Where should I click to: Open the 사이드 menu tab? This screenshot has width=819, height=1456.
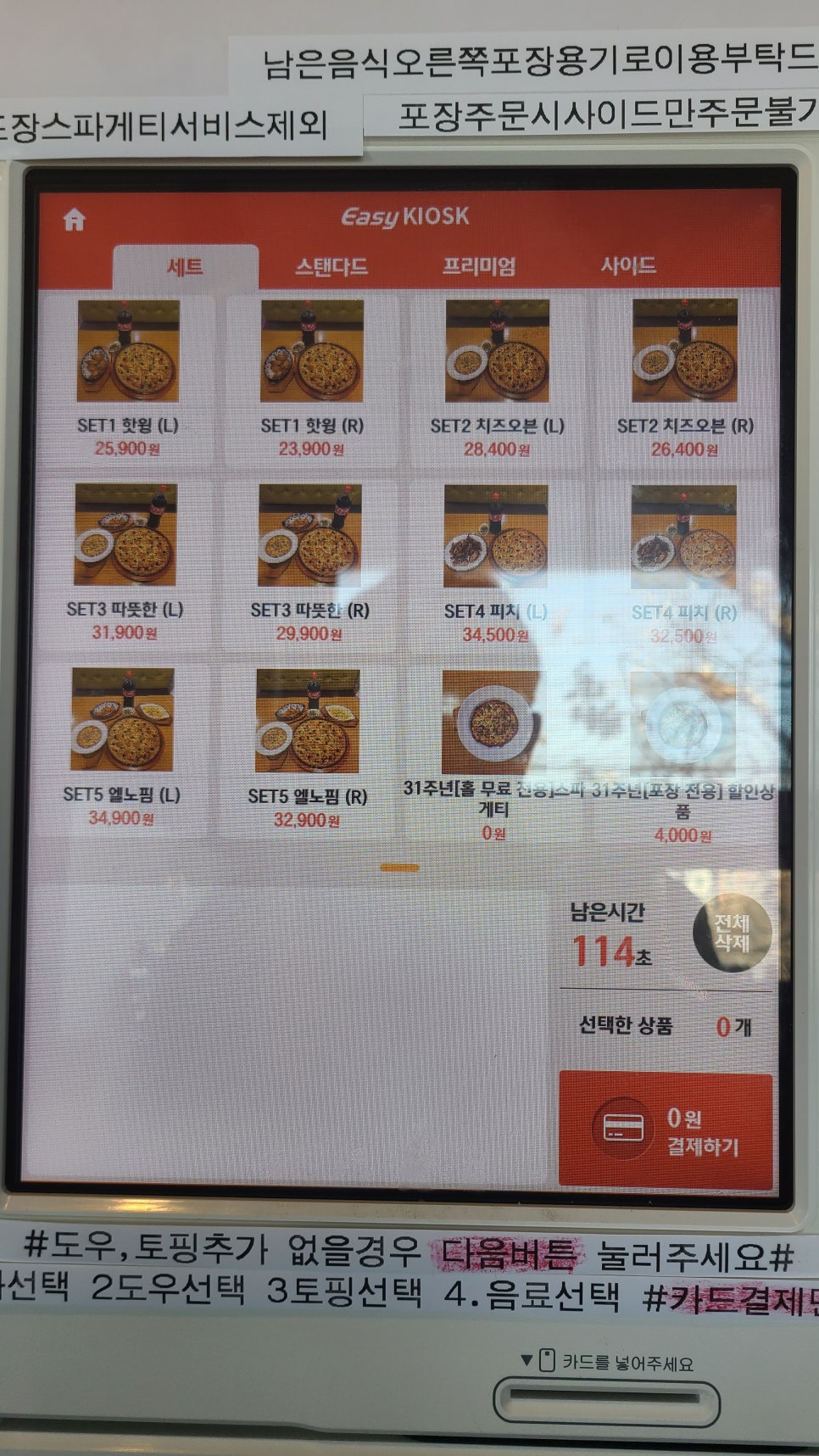click(628, 265)
